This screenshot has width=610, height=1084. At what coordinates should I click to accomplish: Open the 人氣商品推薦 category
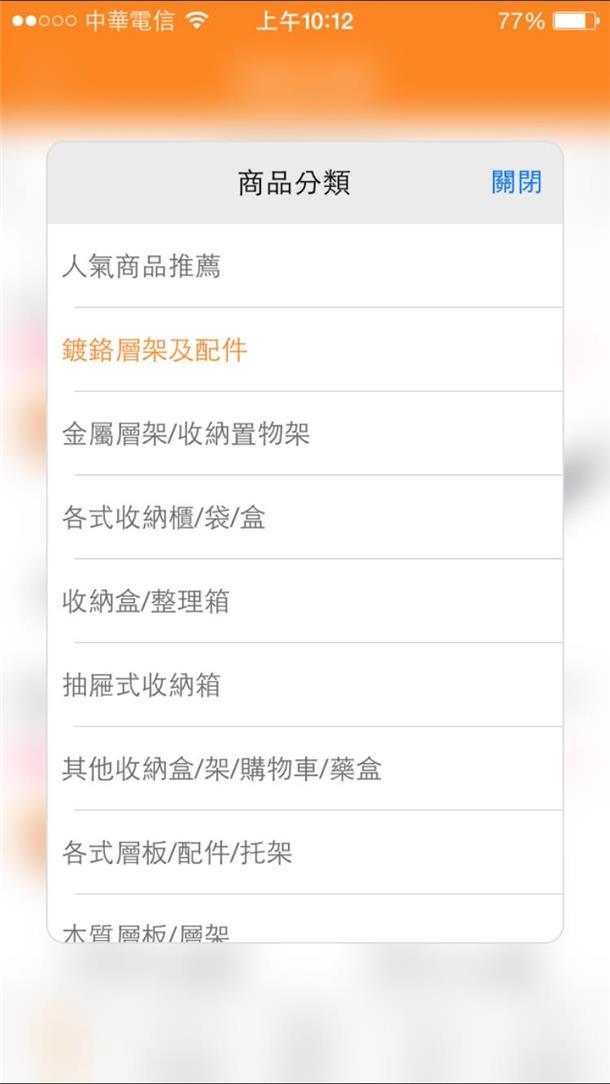305,266
